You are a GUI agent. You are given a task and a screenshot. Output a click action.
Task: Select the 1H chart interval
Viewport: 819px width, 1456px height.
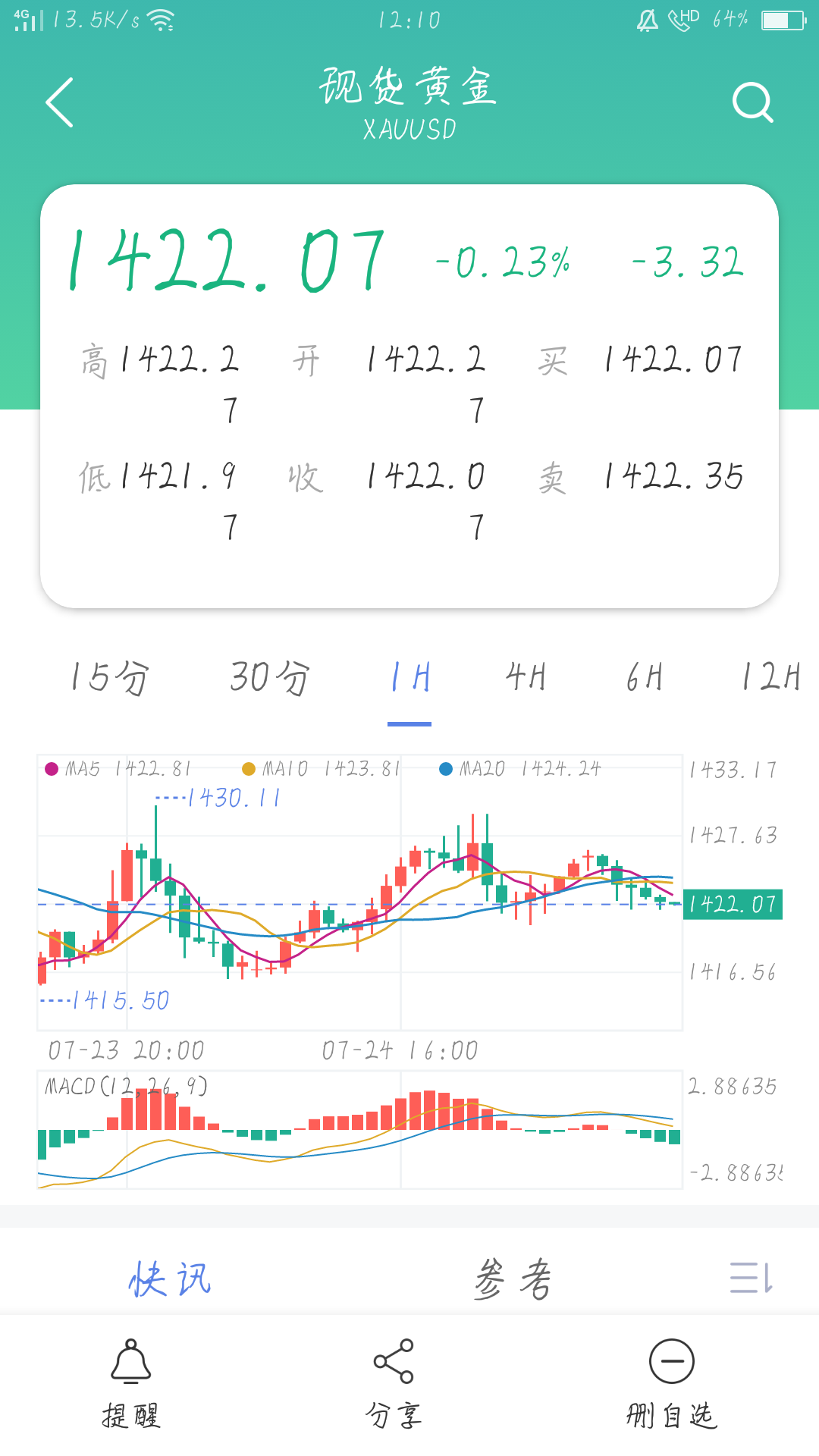pos(409,677)
